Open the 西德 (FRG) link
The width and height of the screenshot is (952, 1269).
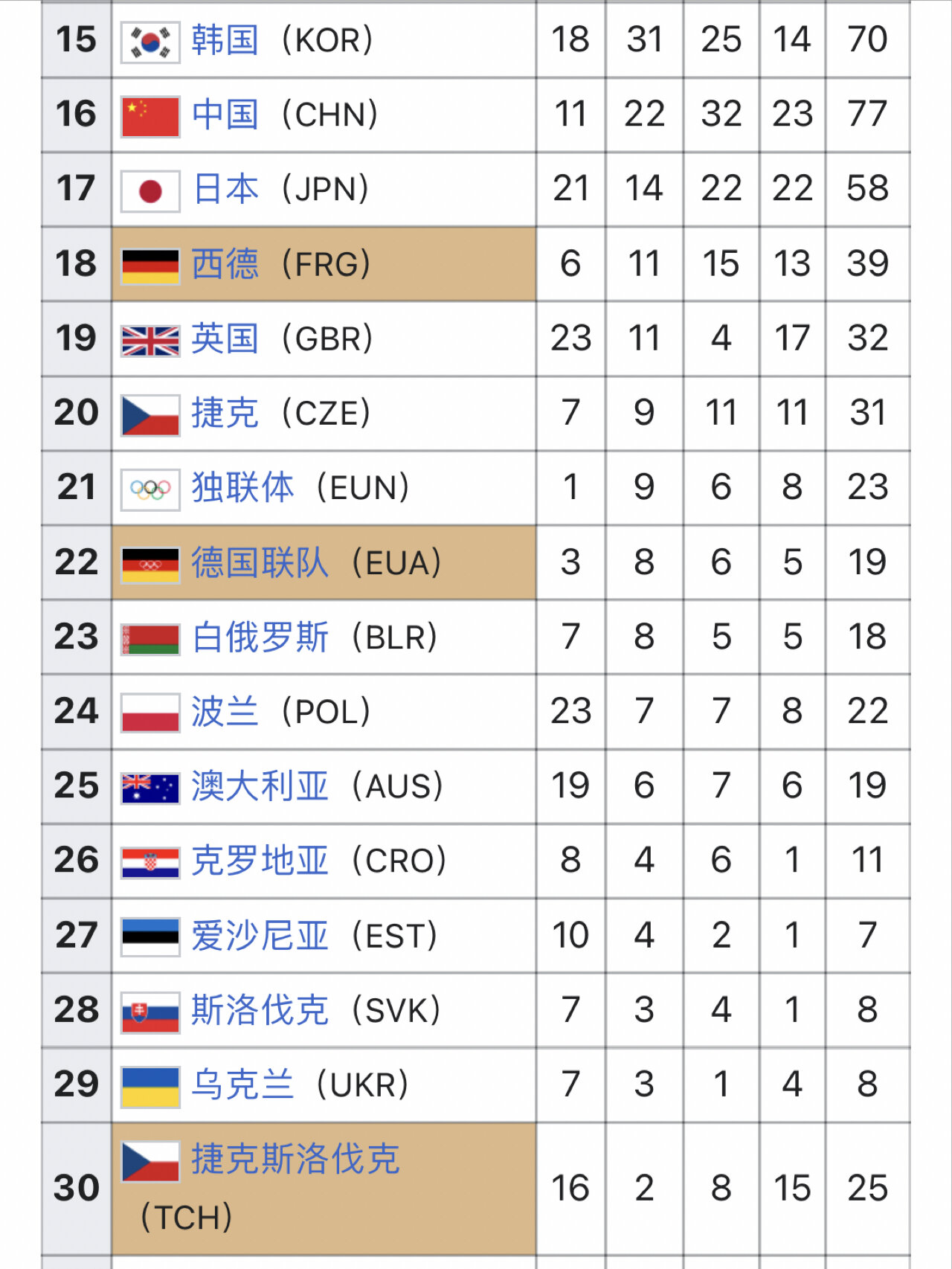(x=225, y=264)
